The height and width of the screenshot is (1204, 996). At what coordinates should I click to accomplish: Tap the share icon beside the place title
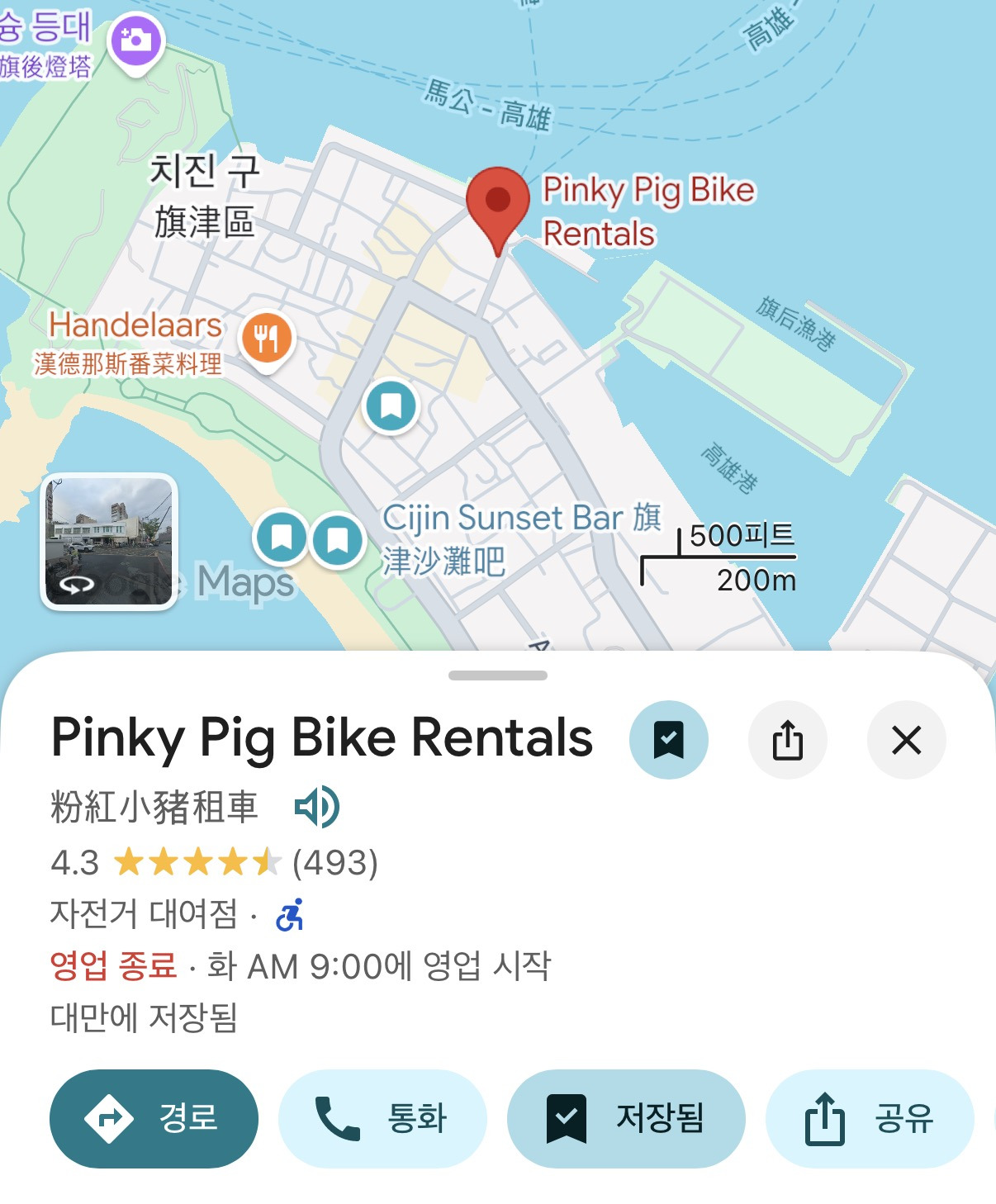tap(787, 740)
